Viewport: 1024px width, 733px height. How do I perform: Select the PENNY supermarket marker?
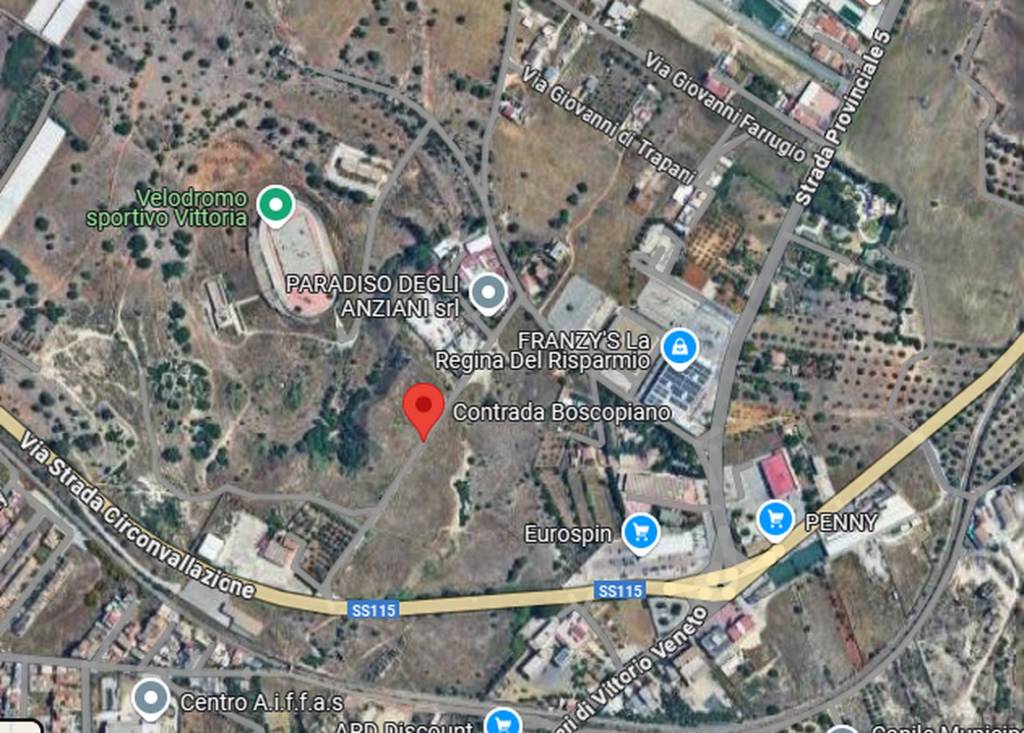tap(776, 519)
